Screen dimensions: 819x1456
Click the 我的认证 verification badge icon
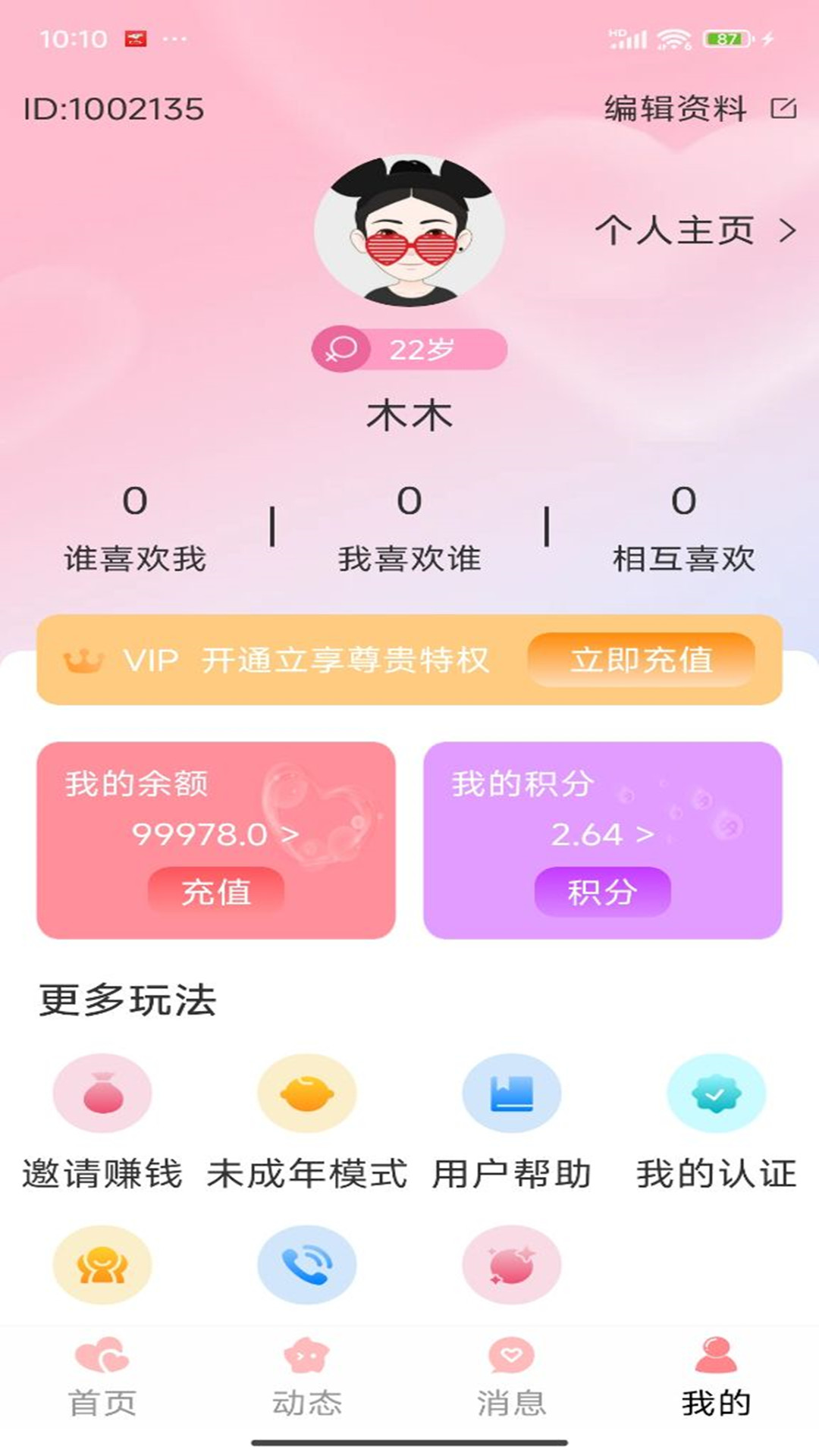715,1094
